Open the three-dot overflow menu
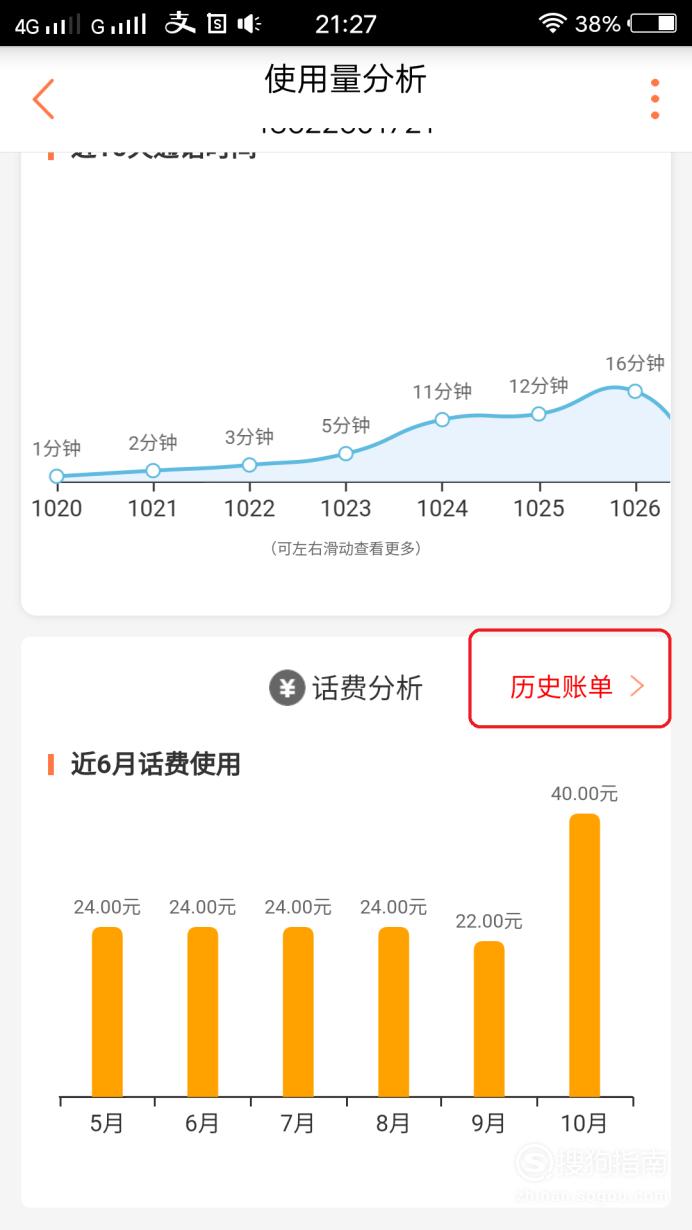 click(x=655, y=99)
